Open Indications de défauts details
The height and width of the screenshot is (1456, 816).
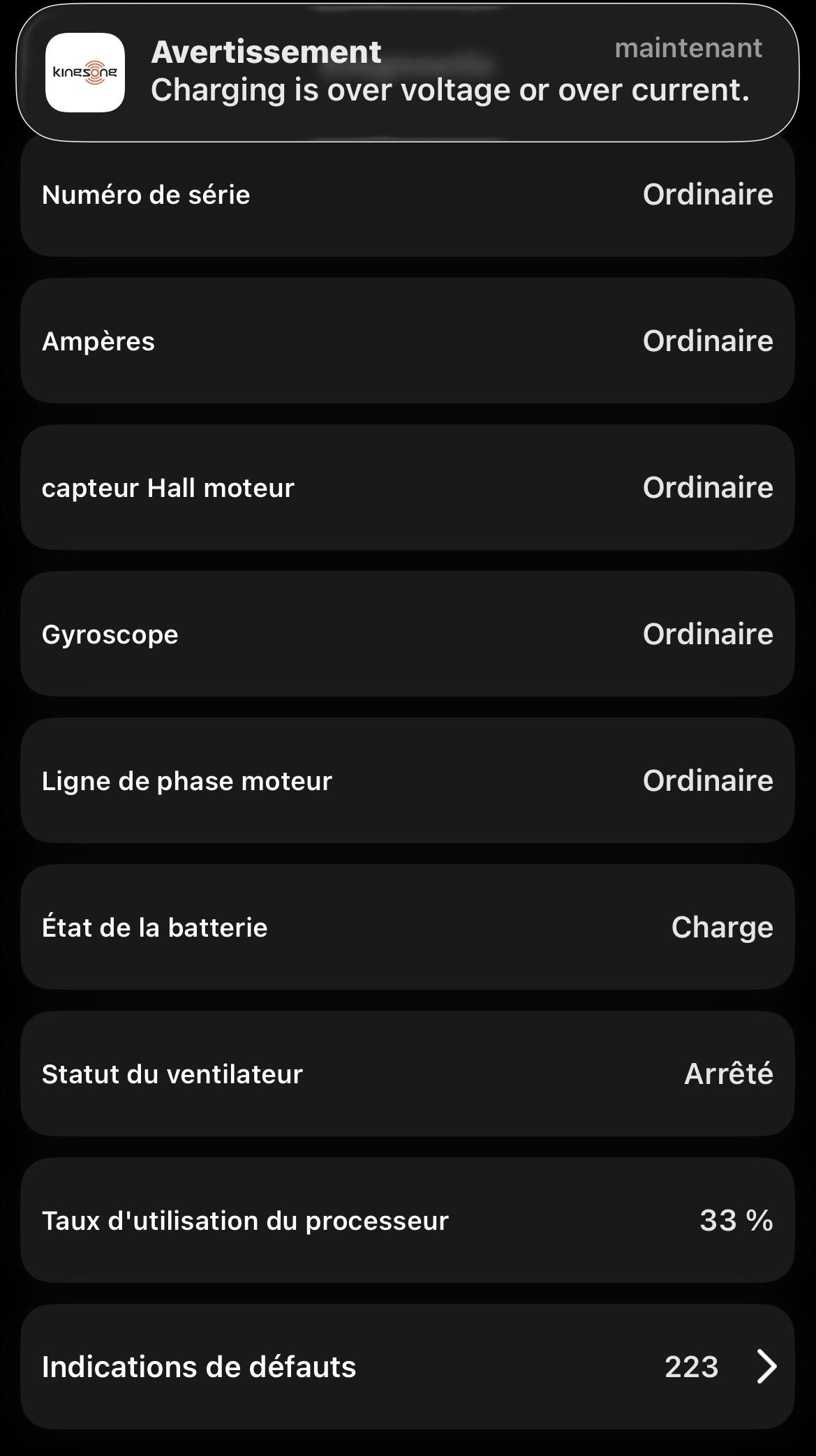[408, 1367]
